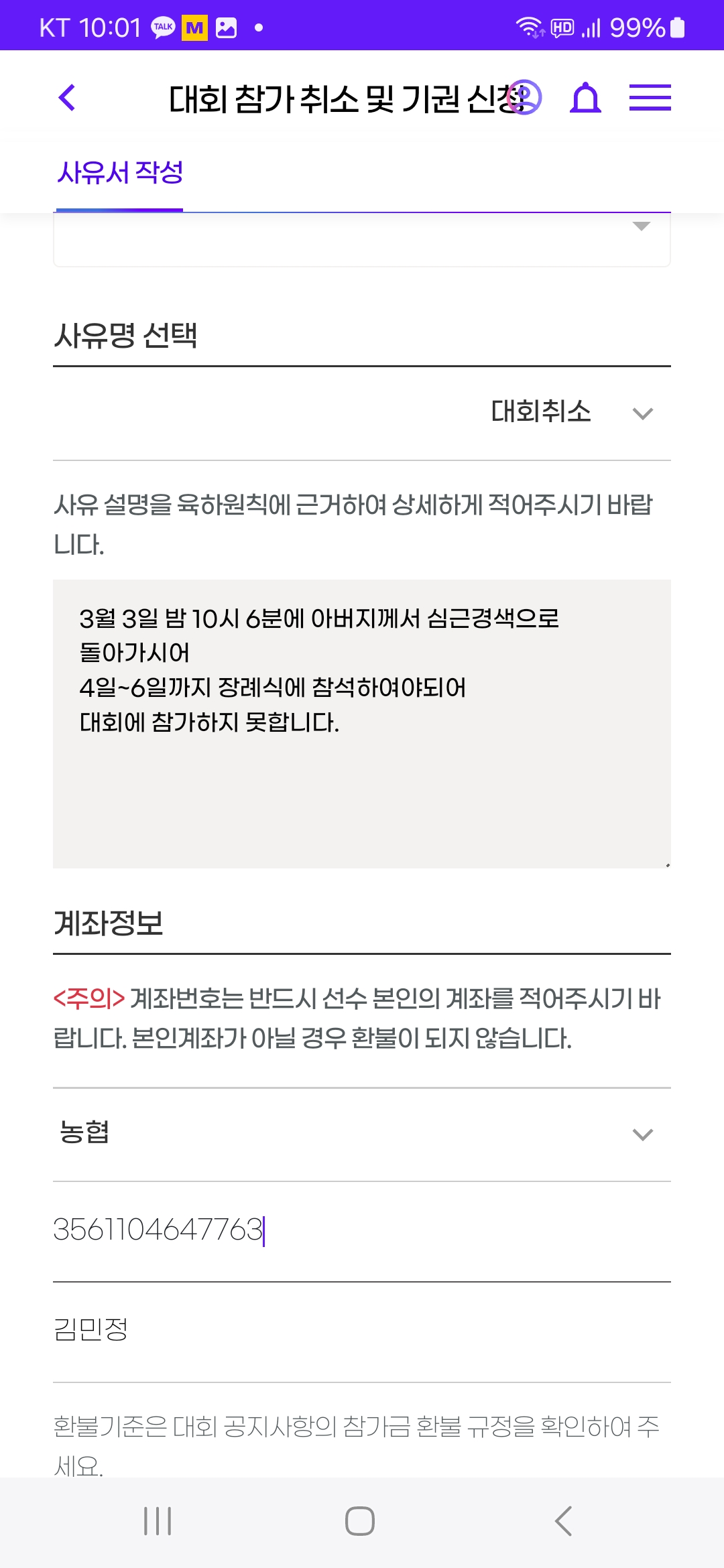Tap the system home button

(360, 1521)
